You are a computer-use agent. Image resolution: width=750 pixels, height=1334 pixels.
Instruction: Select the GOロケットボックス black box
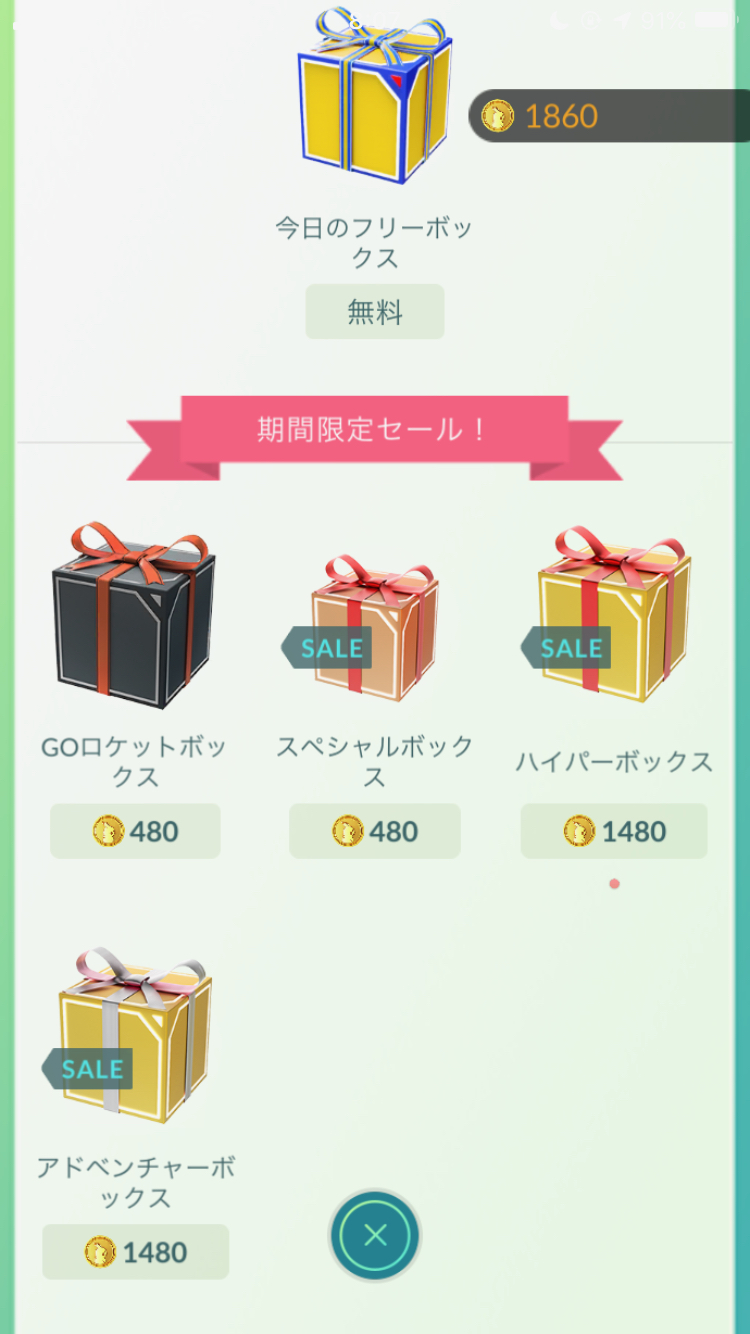[135, 617]
